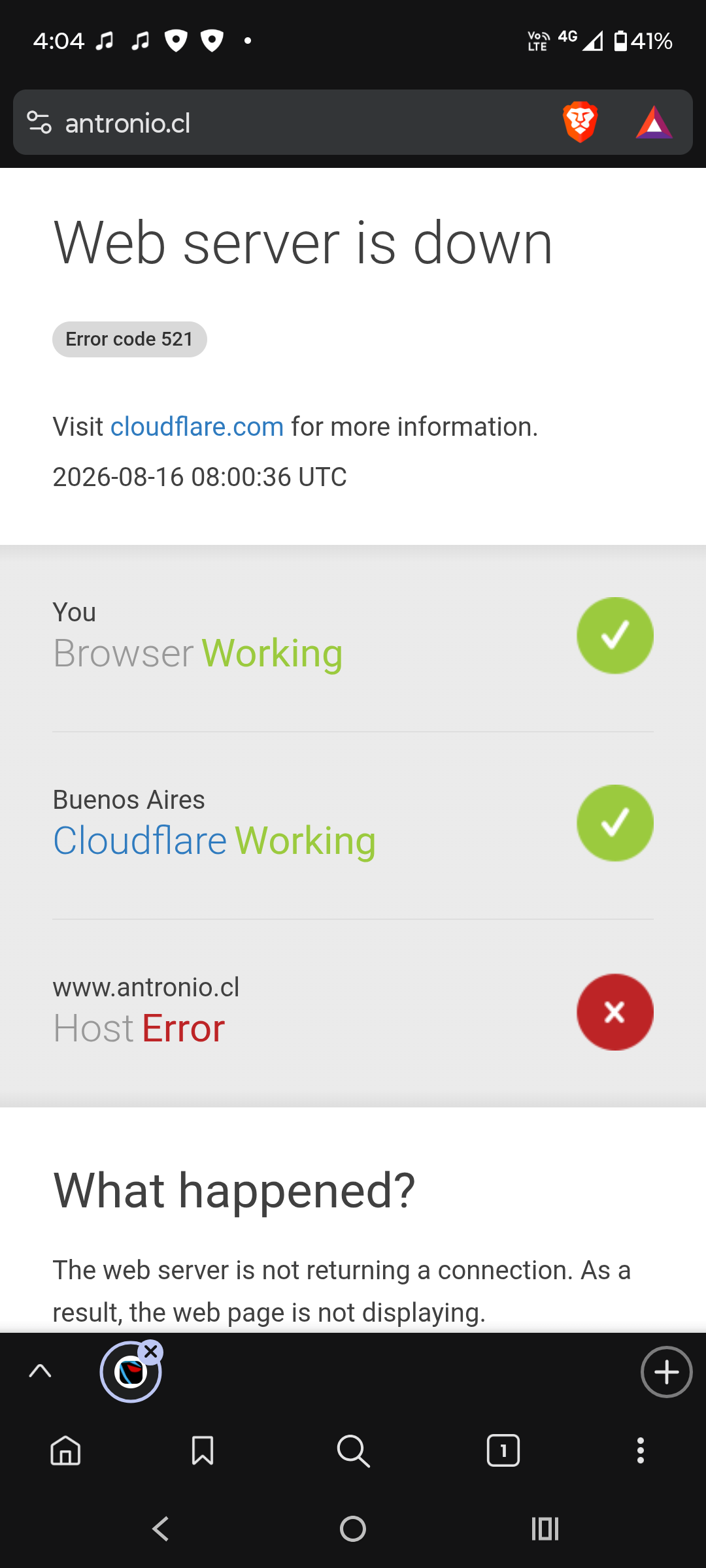Viewport: 706px width, 1568px height.
Task: Go to the browser home page
Action: [65, 1450]
